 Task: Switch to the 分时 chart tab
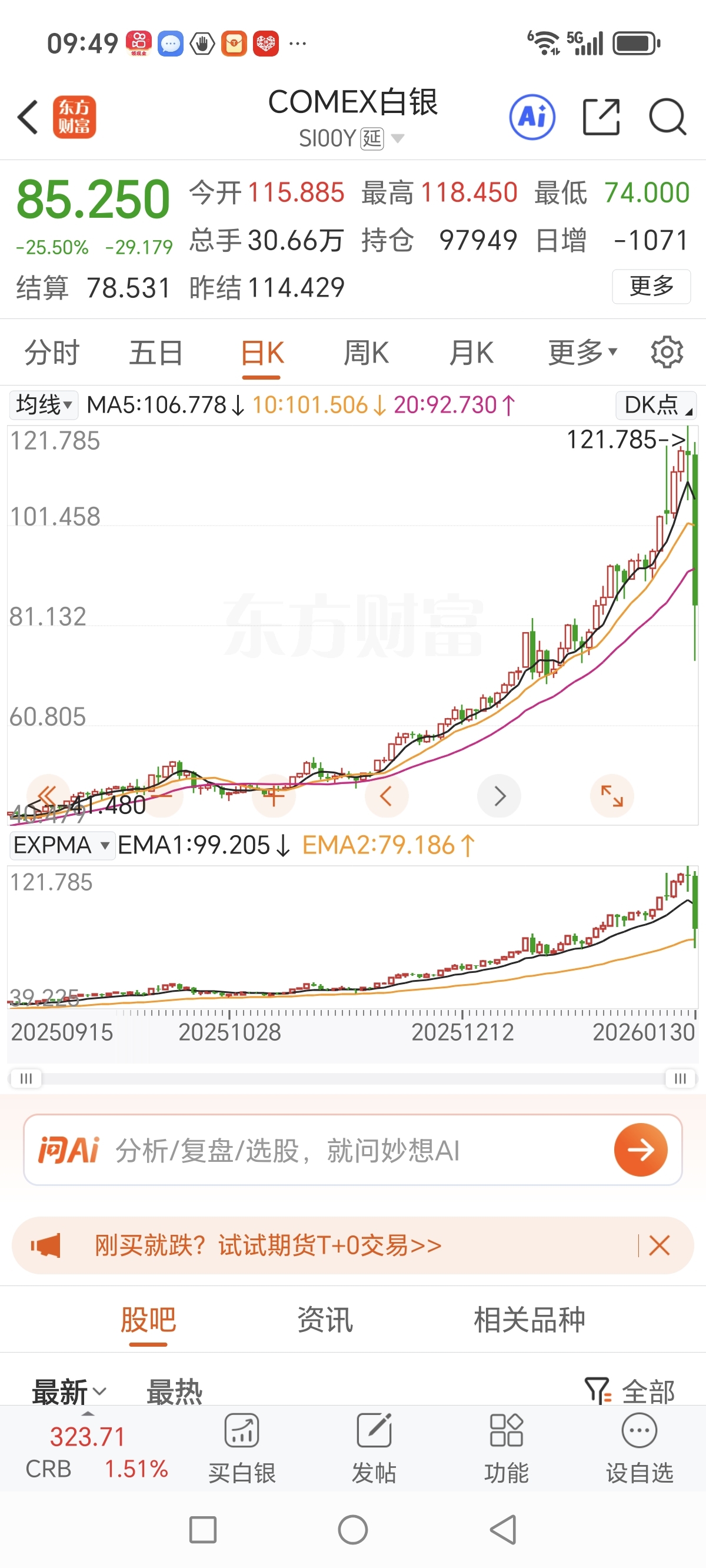(x=52, y=353)
